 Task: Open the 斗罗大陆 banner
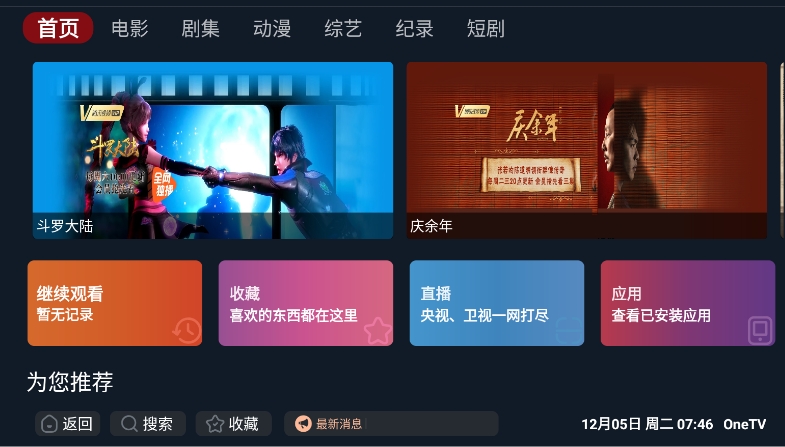(213, 150)
